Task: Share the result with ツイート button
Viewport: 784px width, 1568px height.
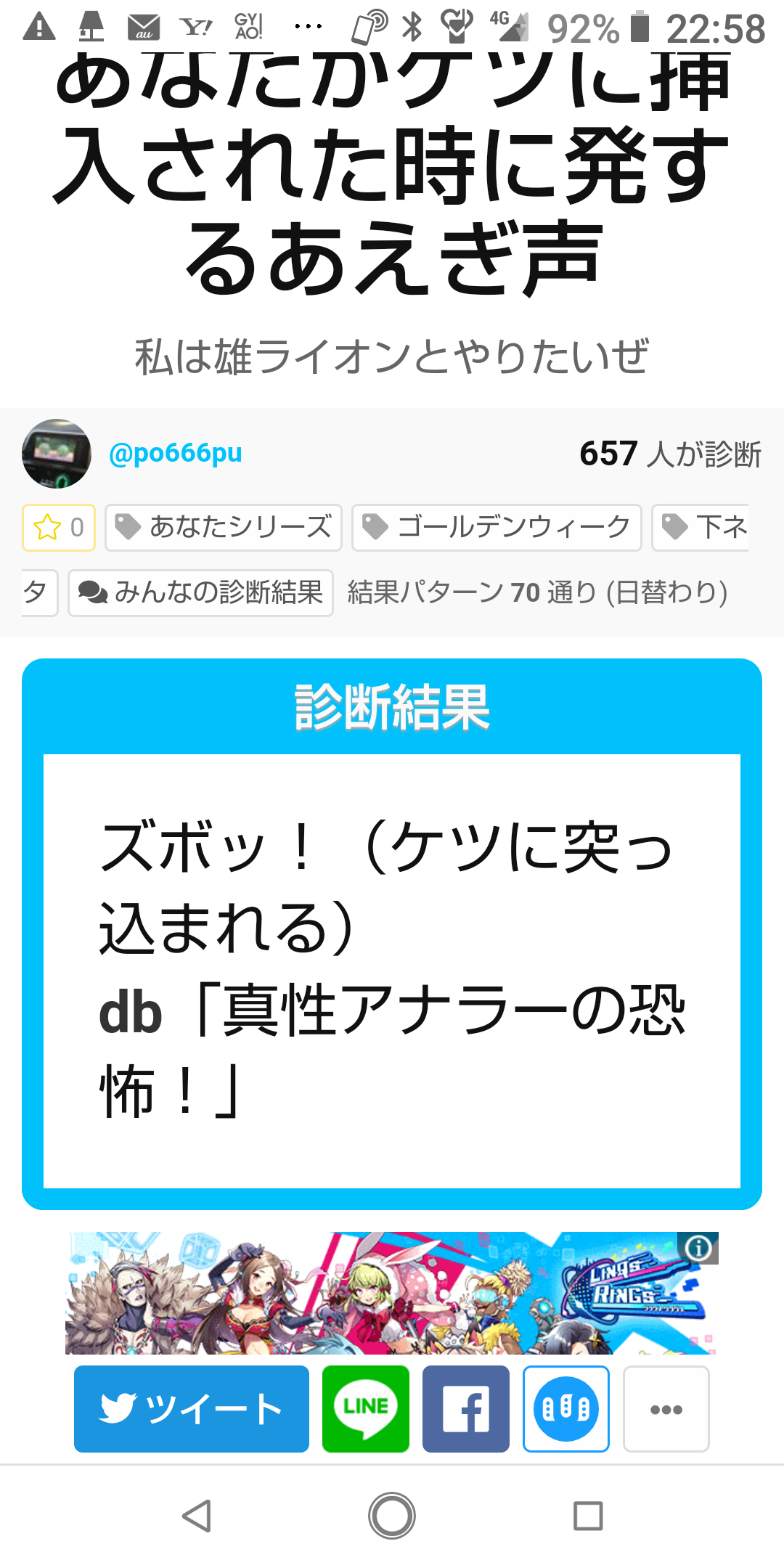Action: coord(192,1409)
